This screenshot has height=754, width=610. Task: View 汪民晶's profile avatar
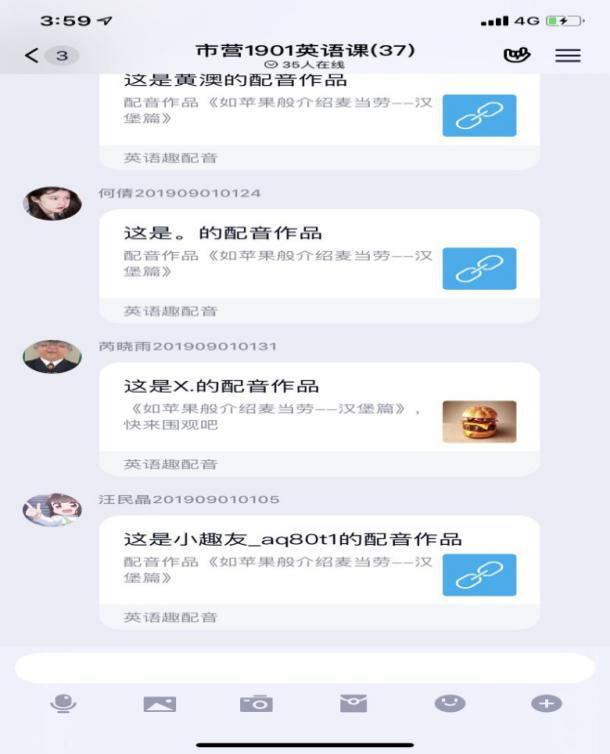click(x=52, y=509)
